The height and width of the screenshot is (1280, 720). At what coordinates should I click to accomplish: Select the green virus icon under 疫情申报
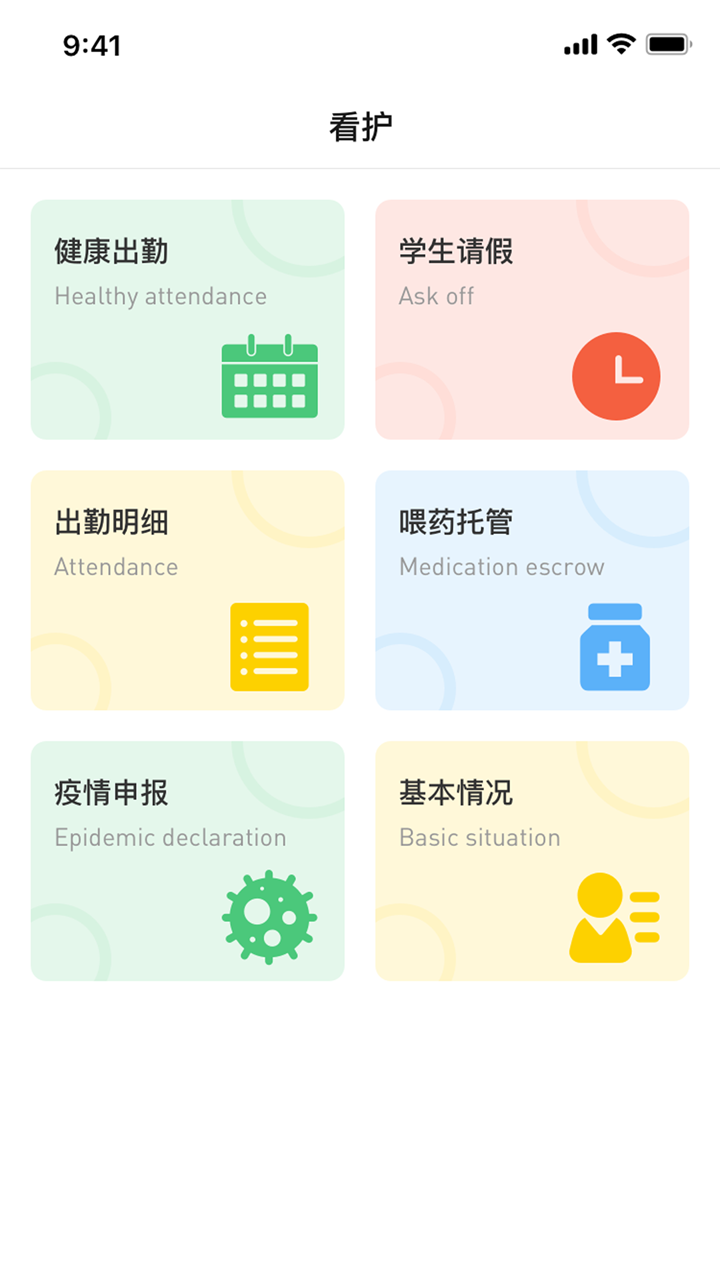pyautogui.click(x=268, y=918)
